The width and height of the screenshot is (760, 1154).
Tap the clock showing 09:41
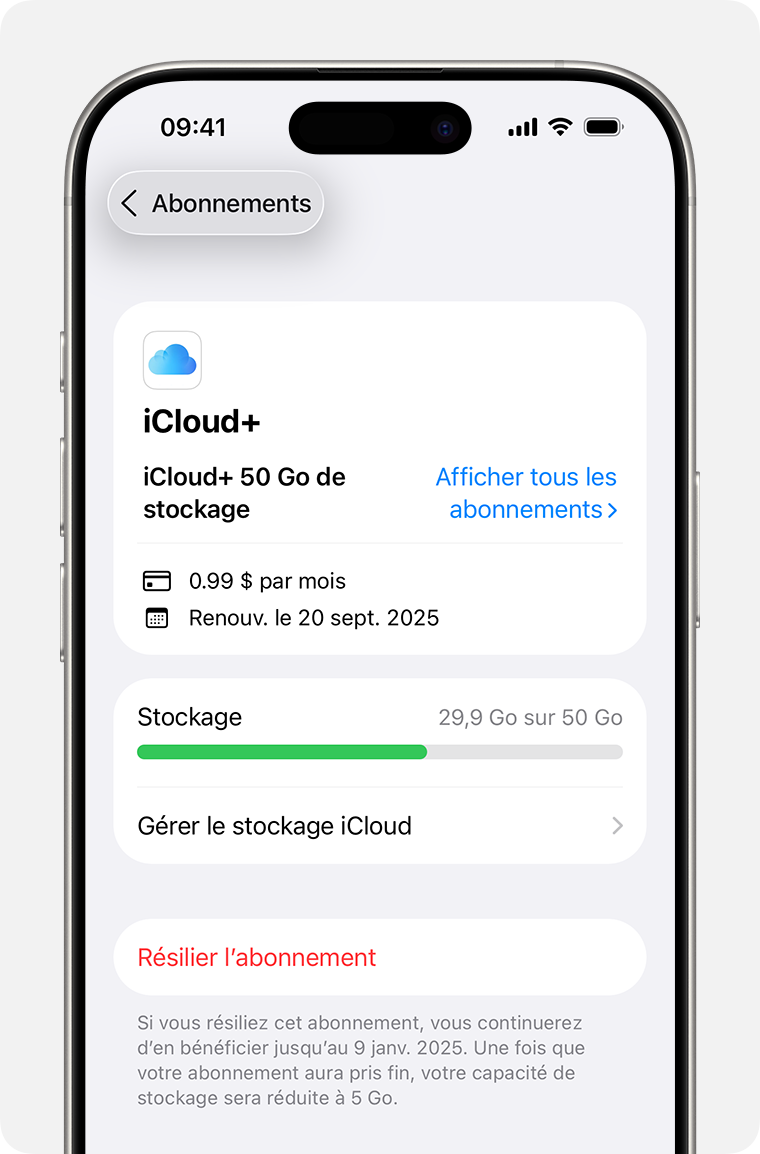[x=194, y=127]
